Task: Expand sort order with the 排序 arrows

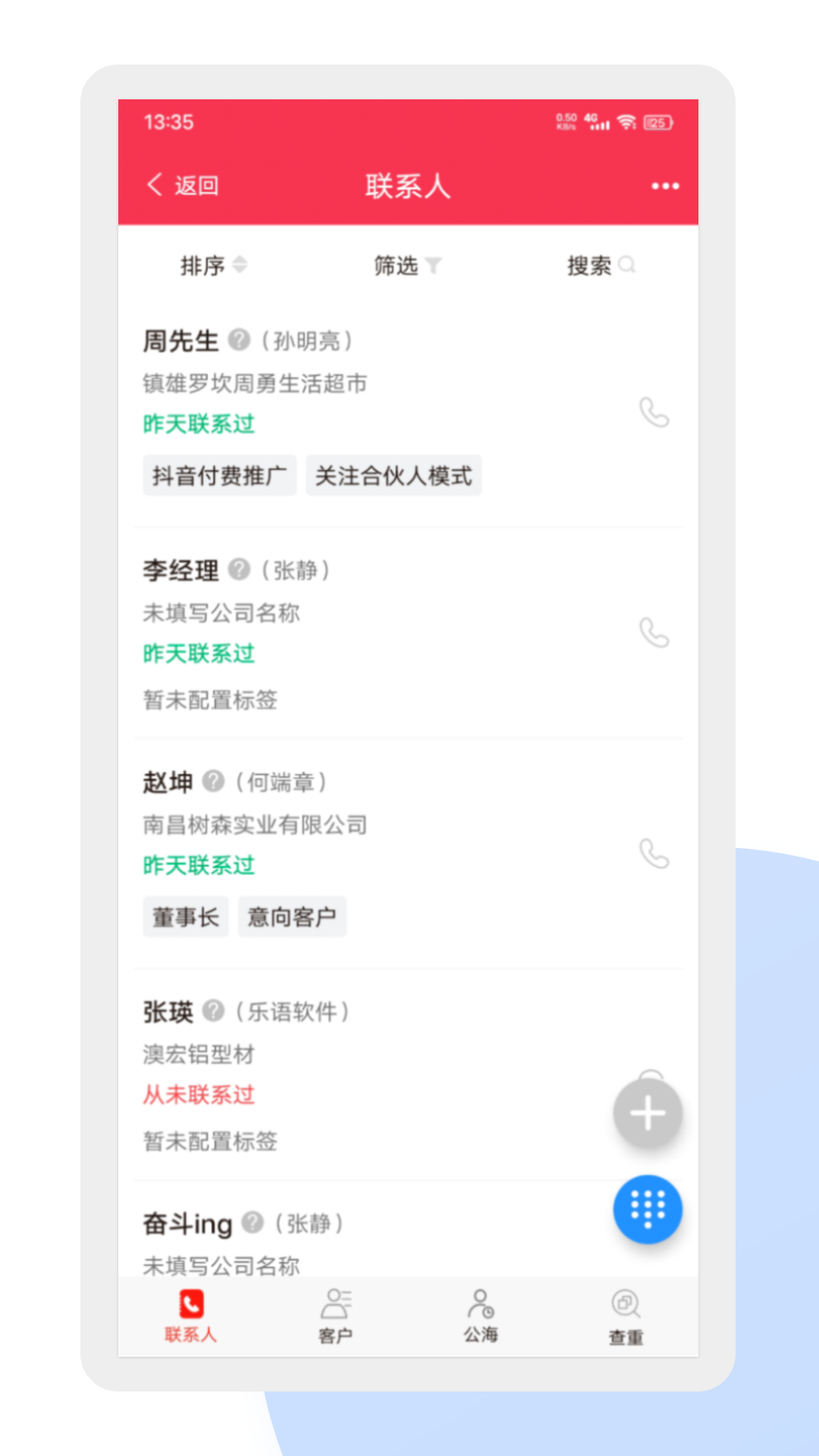Action: pos(241,265)
